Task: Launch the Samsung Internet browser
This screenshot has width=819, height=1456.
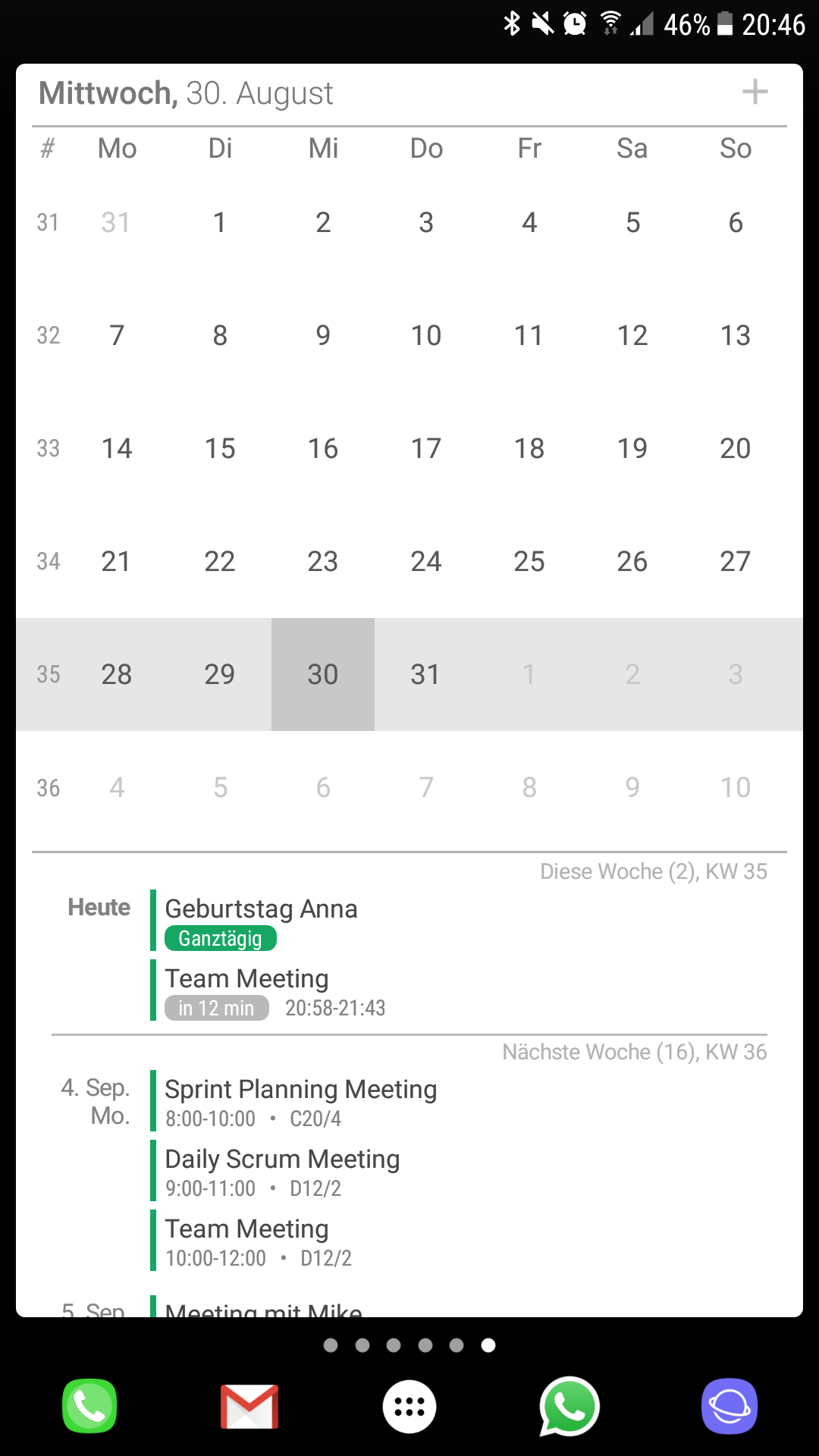Action: [730, 1407]
